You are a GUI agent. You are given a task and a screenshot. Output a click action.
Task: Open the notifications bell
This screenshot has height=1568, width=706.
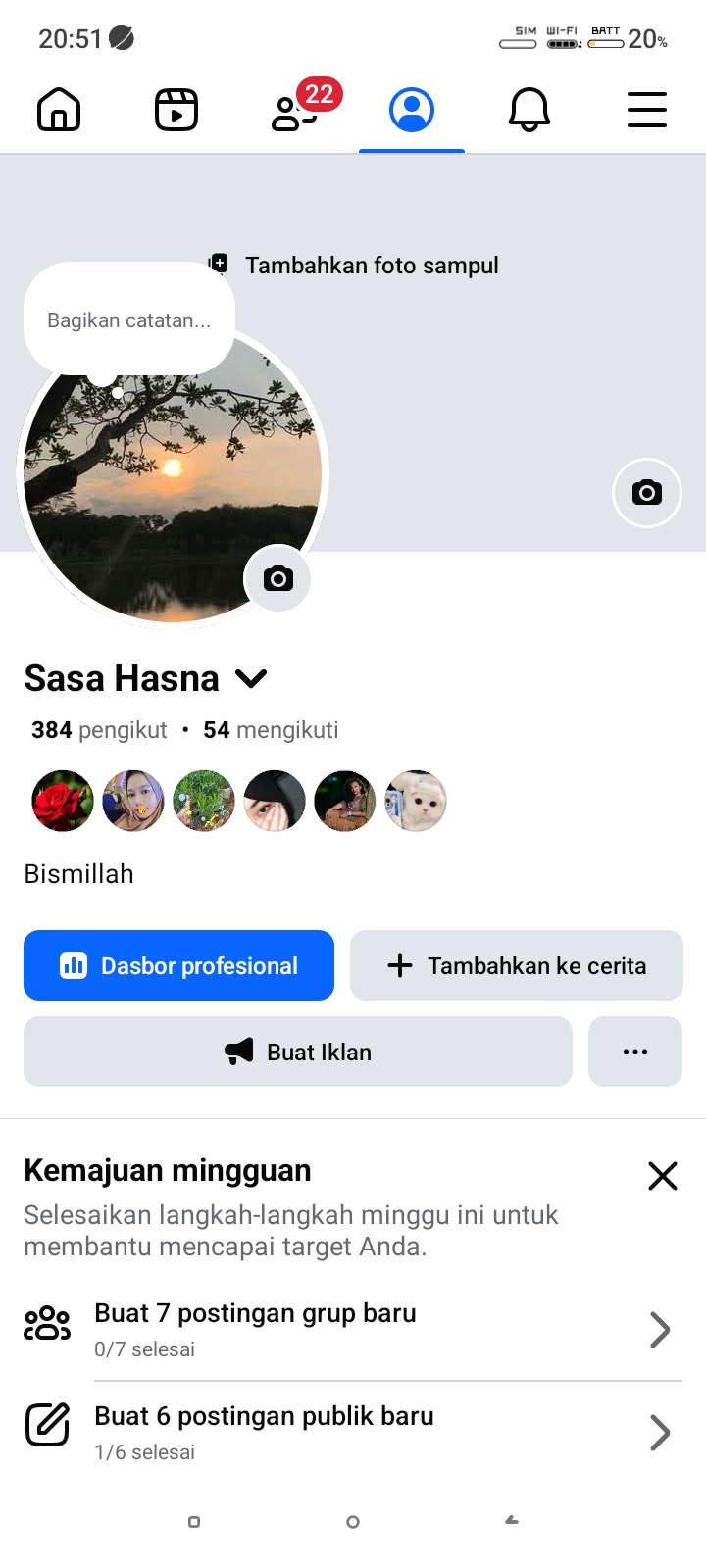tap(529, 110)
